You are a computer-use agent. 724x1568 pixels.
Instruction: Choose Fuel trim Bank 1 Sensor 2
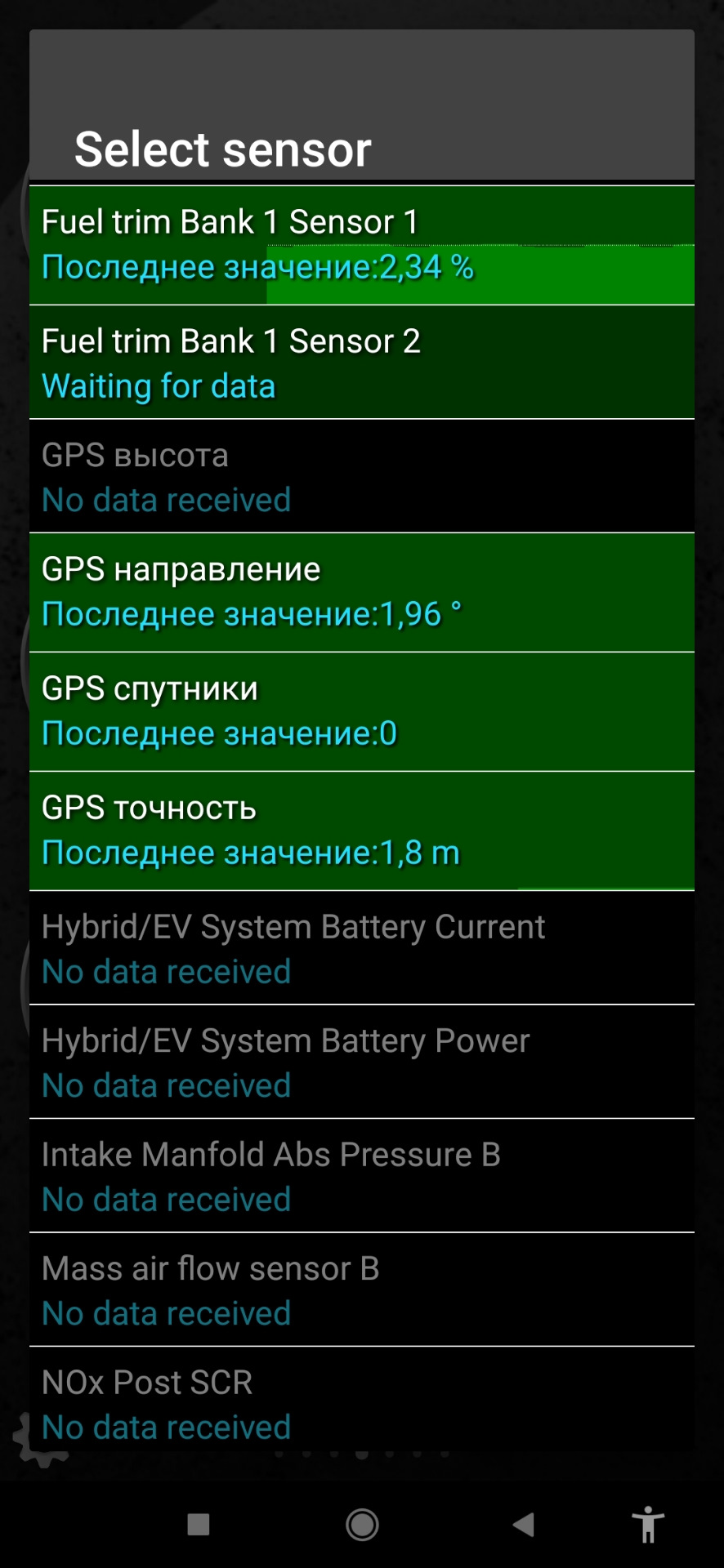click(361, 363)
